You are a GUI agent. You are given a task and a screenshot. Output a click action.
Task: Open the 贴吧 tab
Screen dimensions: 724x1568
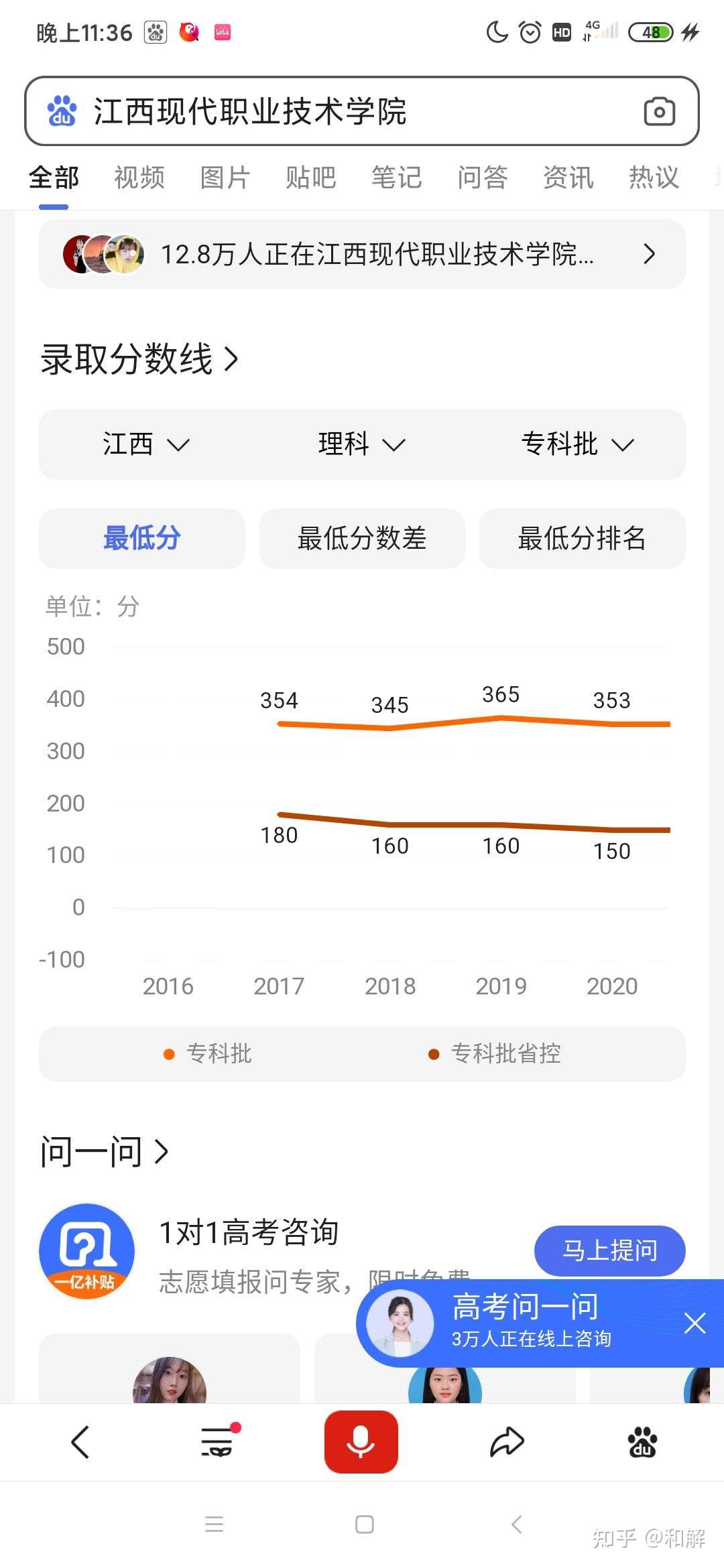(310, 177)
